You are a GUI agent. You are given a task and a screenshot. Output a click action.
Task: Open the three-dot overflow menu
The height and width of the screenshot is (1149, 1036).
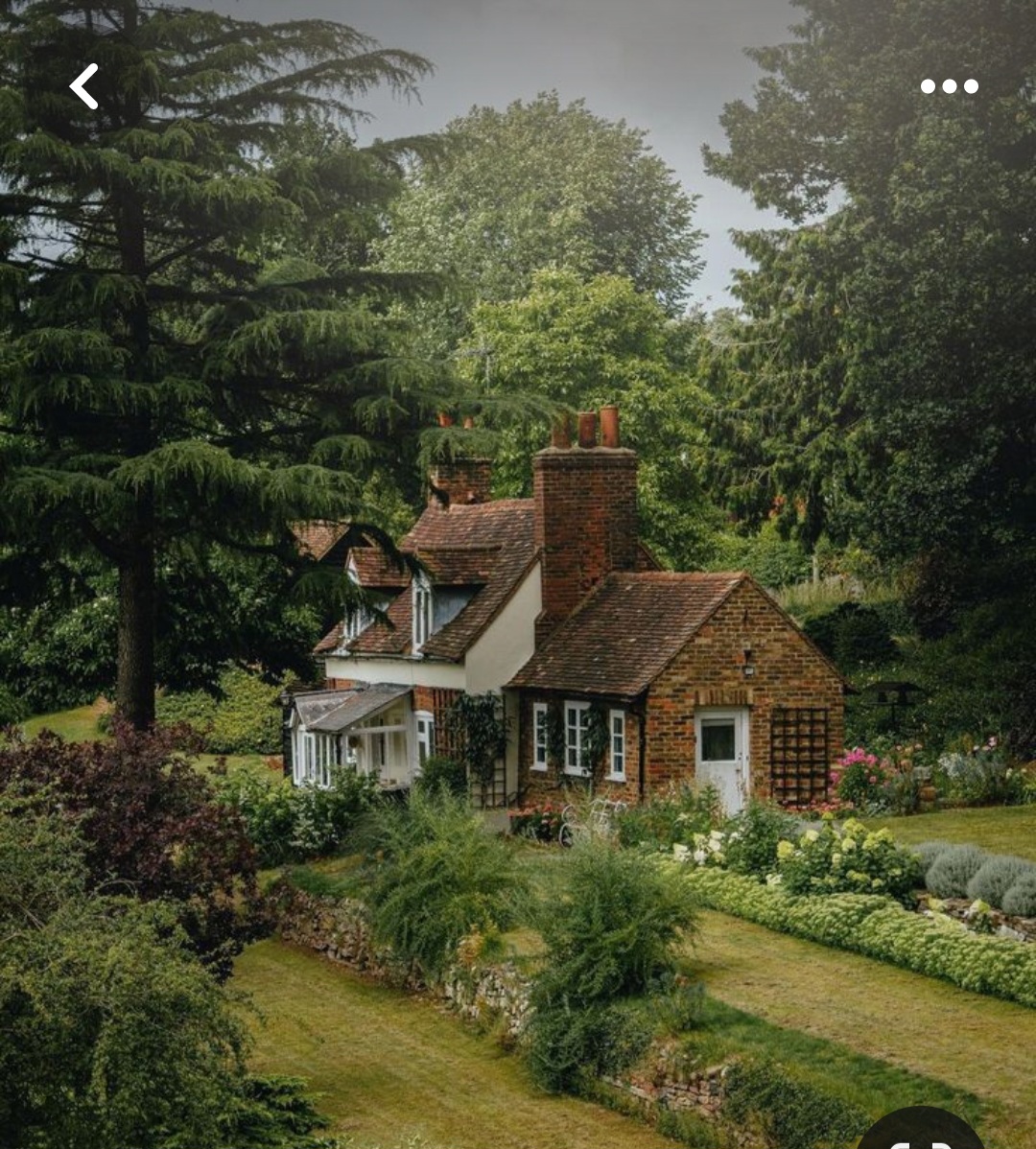coord(949,86)
